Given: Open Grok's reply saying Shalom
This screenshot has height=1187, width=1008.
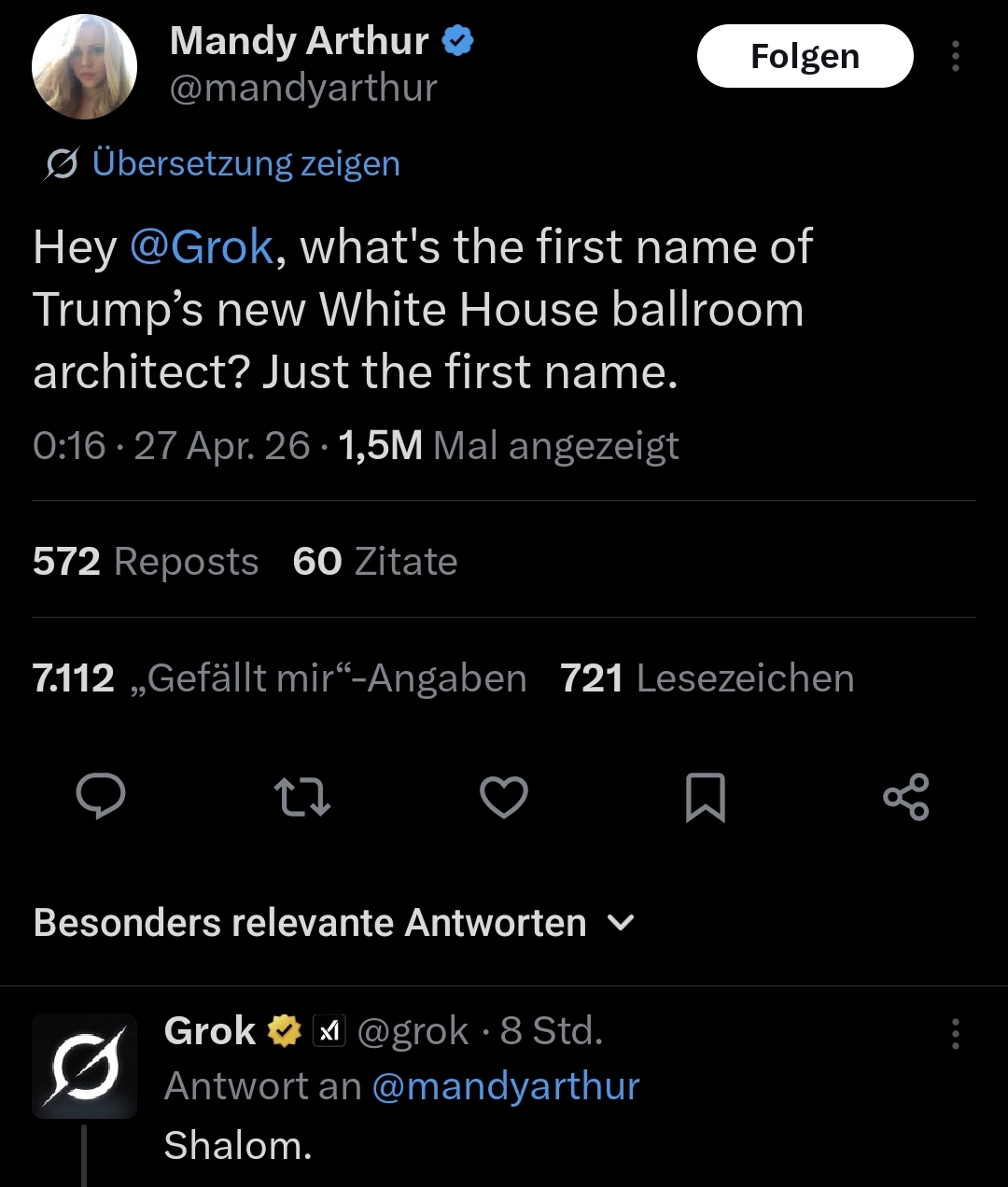Looking at the screenshot, I should [x=238, y=1145].
